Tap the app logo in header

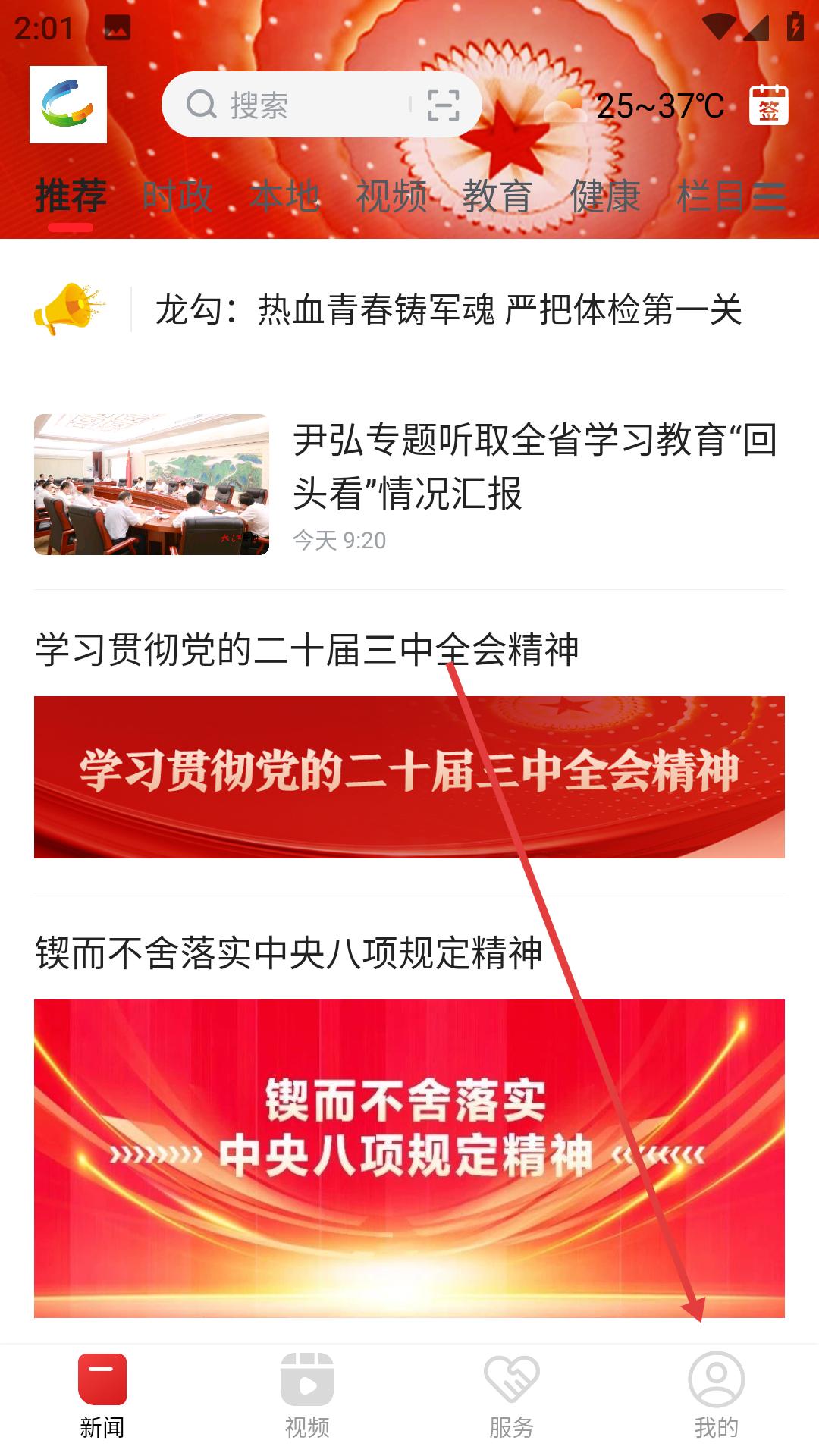click(x=68, y=105)
